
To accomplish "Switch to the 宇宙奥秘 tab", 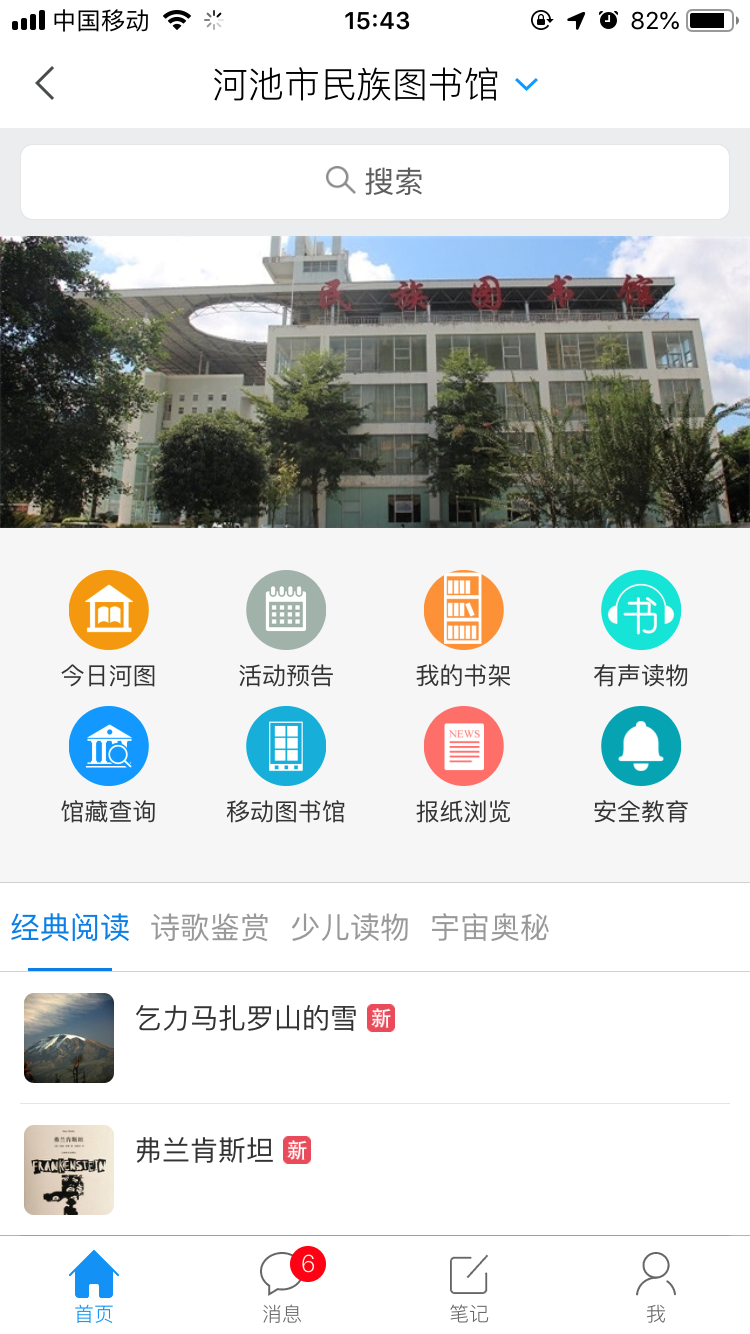I will point(490,928).
